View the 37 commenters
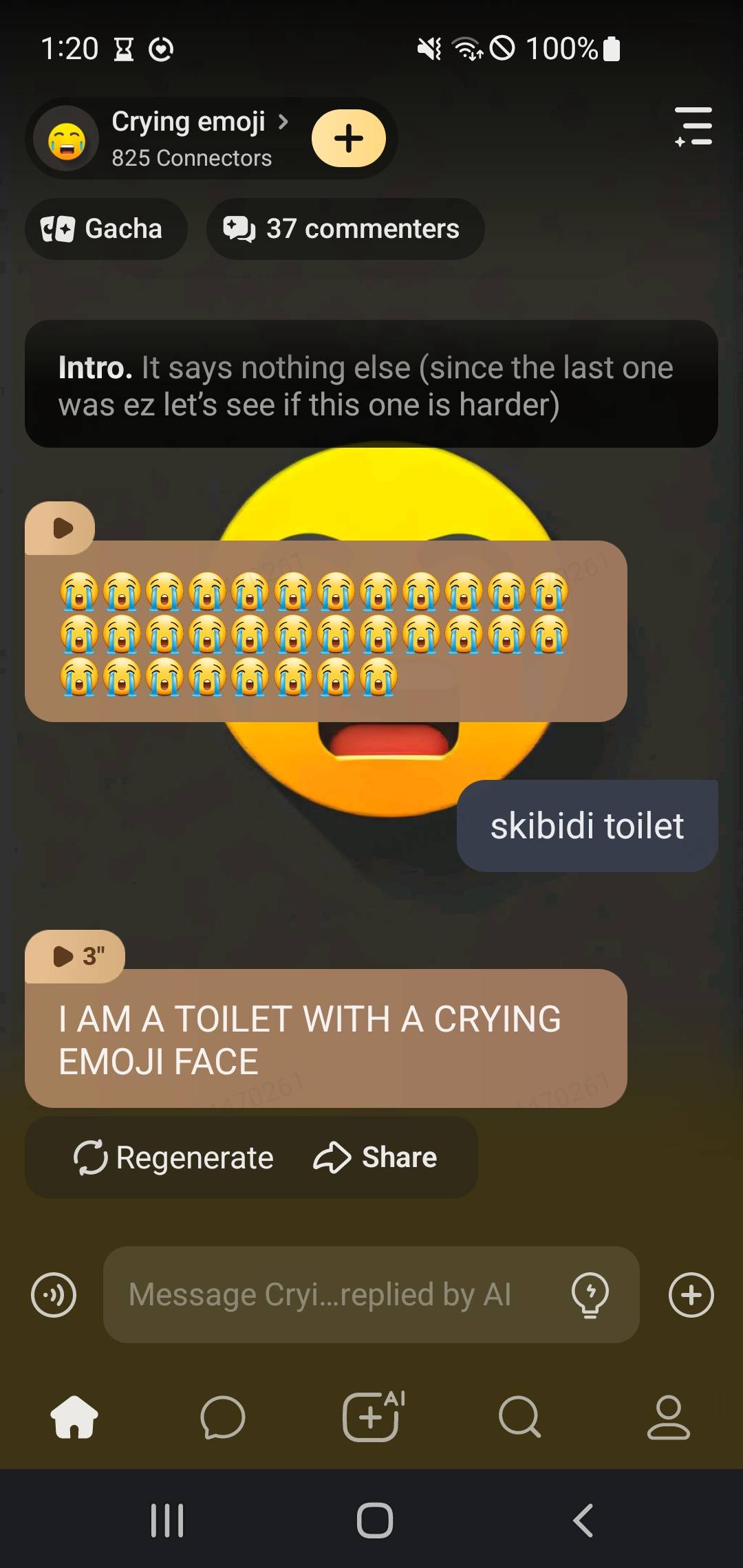Image resolution: width=743 pixels, height=1568 pixels. (x=345, y=229)
